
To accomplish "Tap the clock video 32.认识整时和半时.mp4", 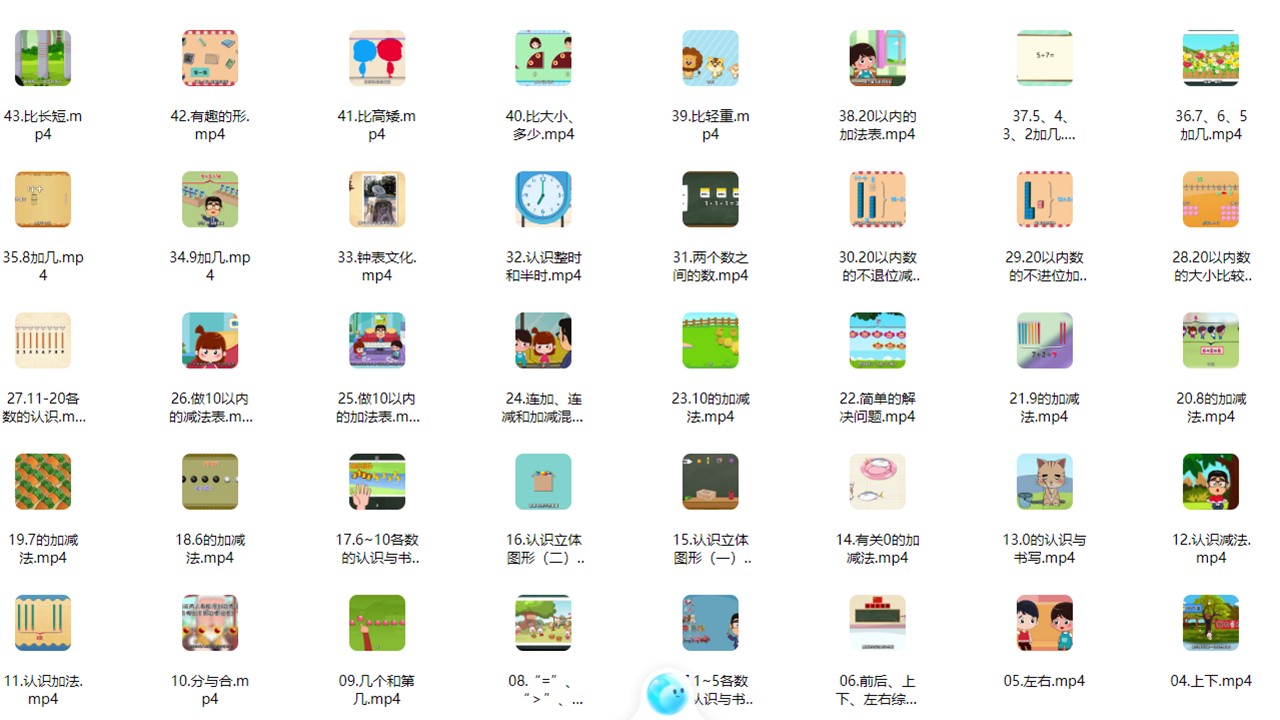I will click(543, 199).
